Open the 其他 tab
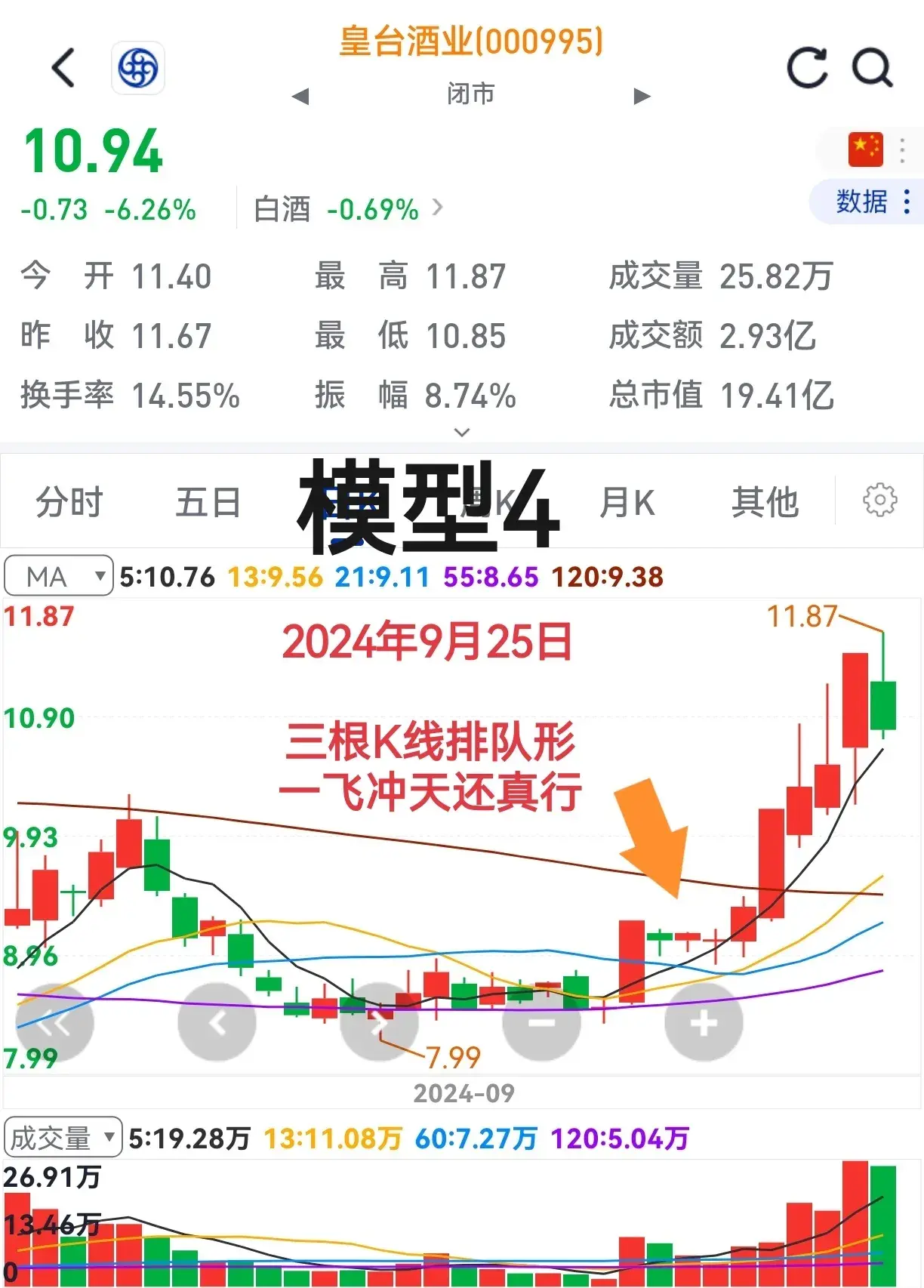 point(765,502)
